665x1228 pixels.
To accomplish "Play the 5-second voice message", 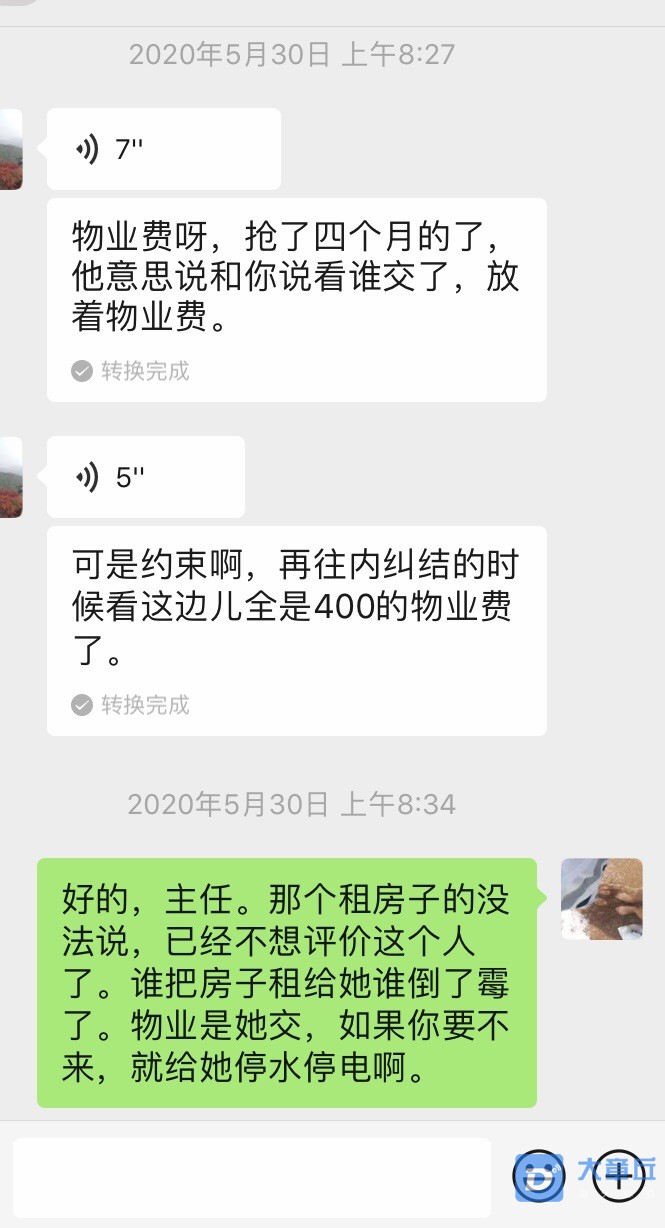I will [x=145, y=477].
